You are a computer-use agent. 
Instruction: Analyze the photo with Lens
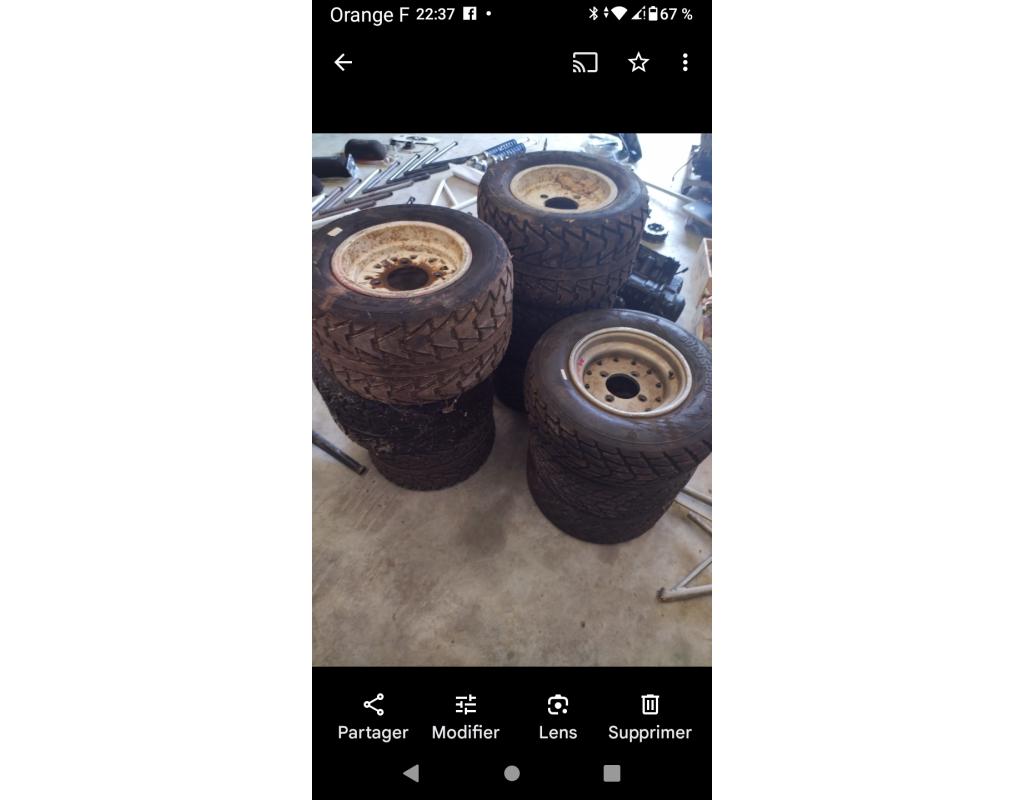(558, 716)
